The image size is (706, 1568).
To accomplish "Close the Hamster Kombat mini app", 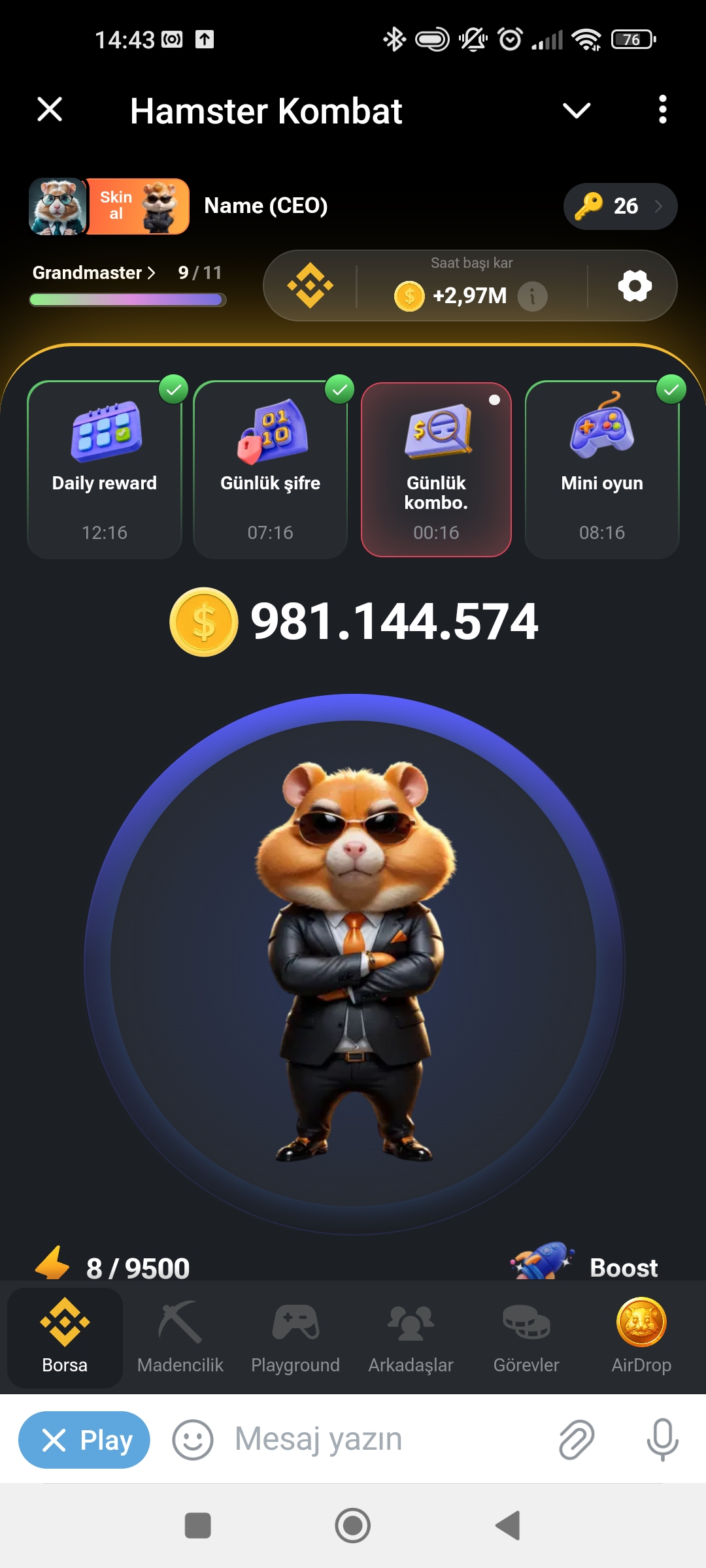I will coord(50,110).
